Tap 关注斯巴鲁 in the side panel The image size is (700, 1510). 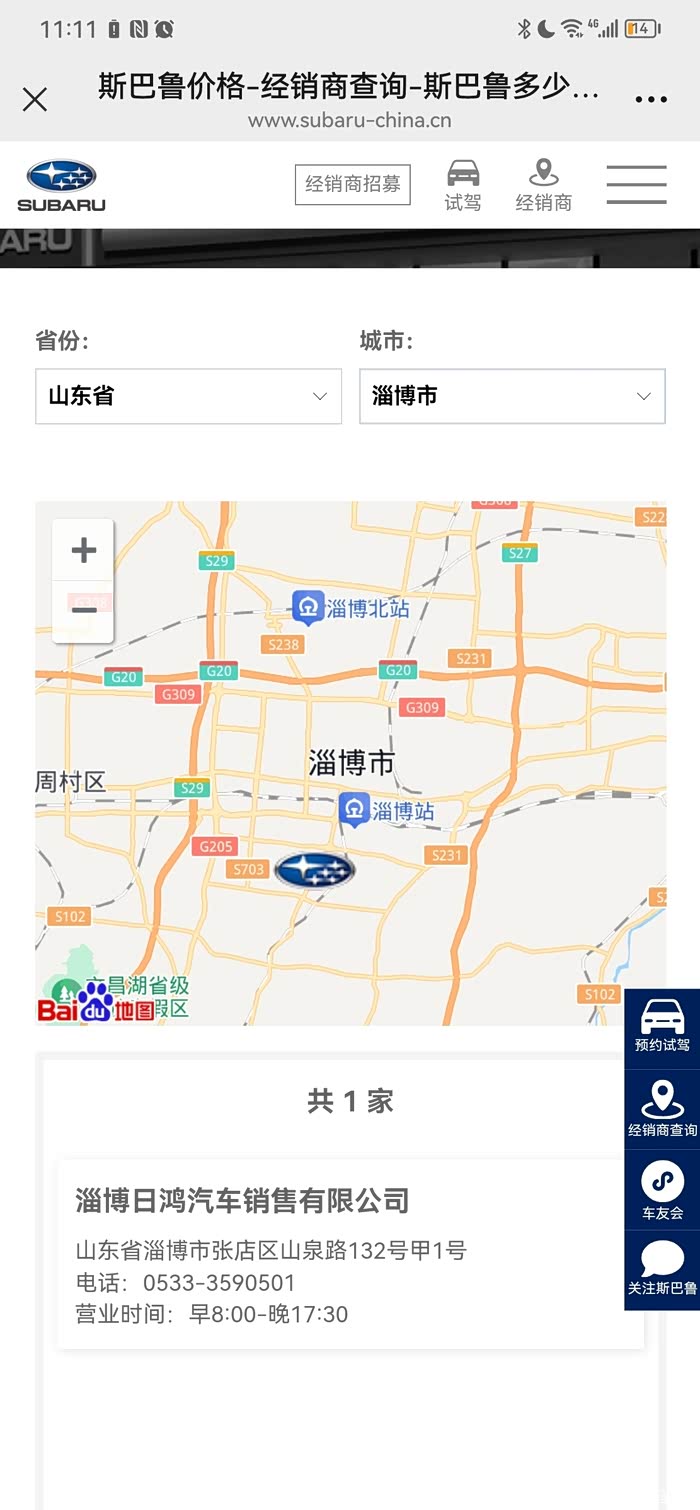coord(662,1270)
